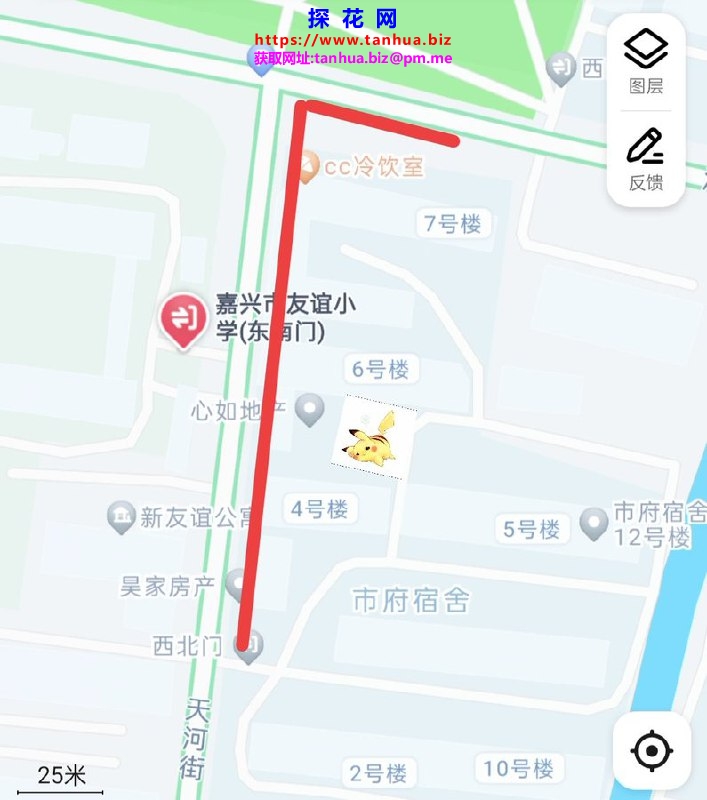The height and width of the screenshot is (800, 707).
Task: Tap the 西北门 gate marker
Action: (248, 646)
